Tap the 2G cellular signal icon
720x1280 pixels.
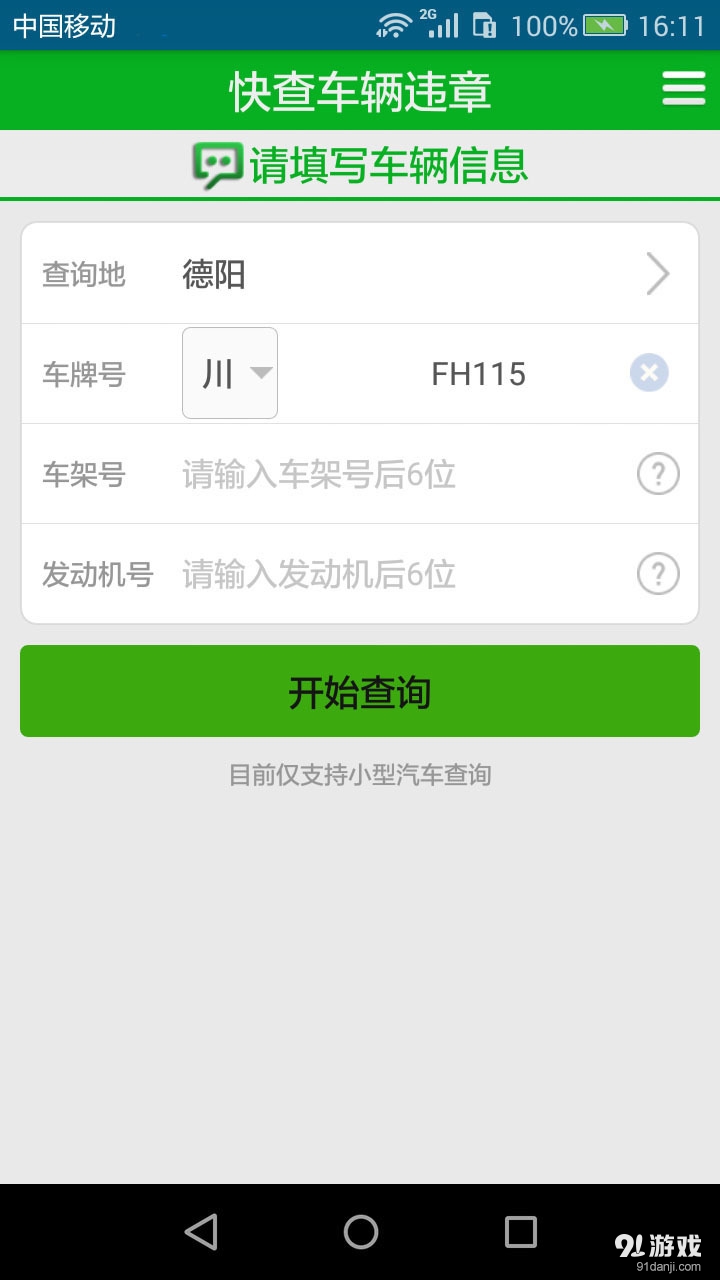[x=444, y=24]
